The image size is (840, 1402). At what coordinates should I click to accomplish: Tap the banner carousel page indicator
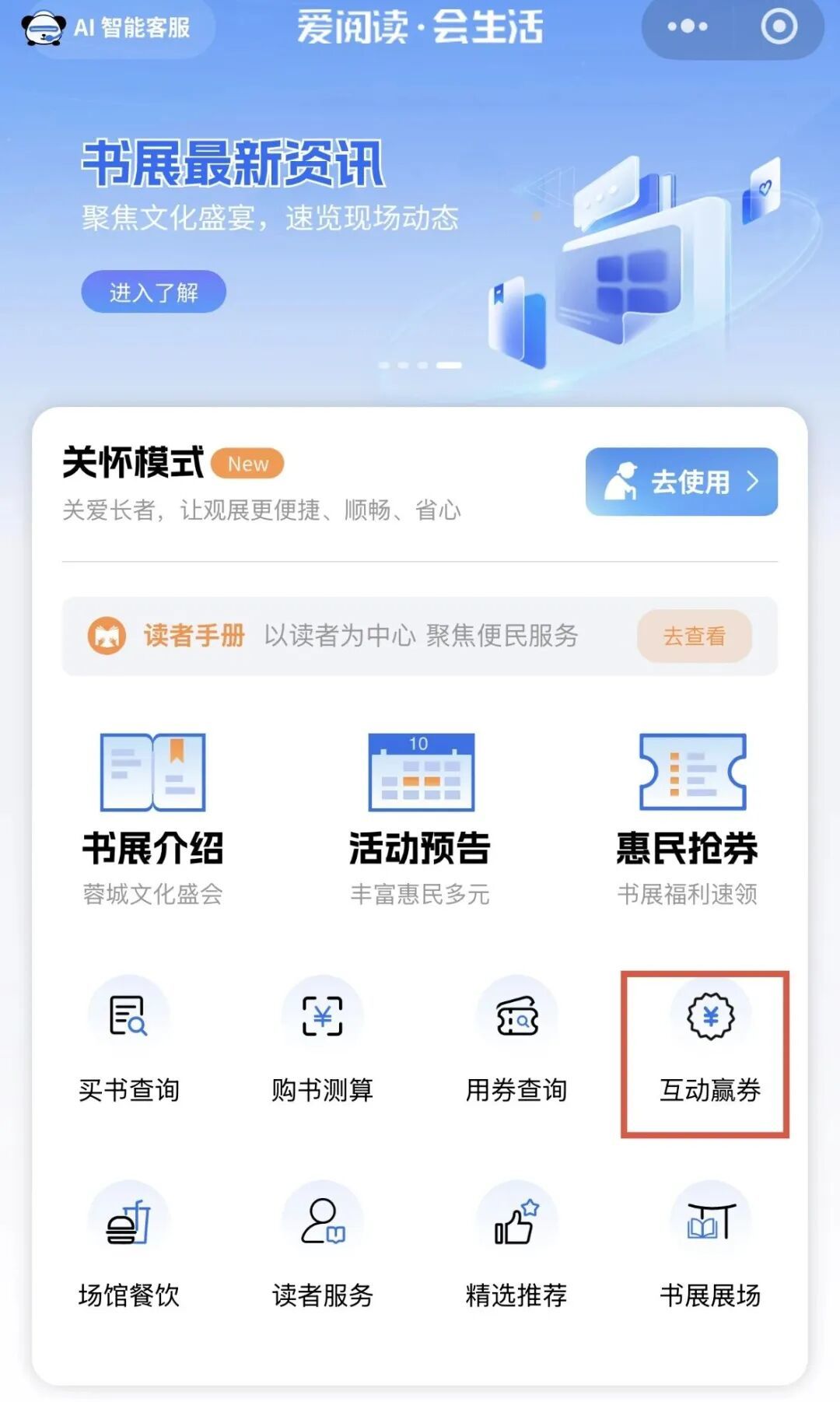coord(420,365)
